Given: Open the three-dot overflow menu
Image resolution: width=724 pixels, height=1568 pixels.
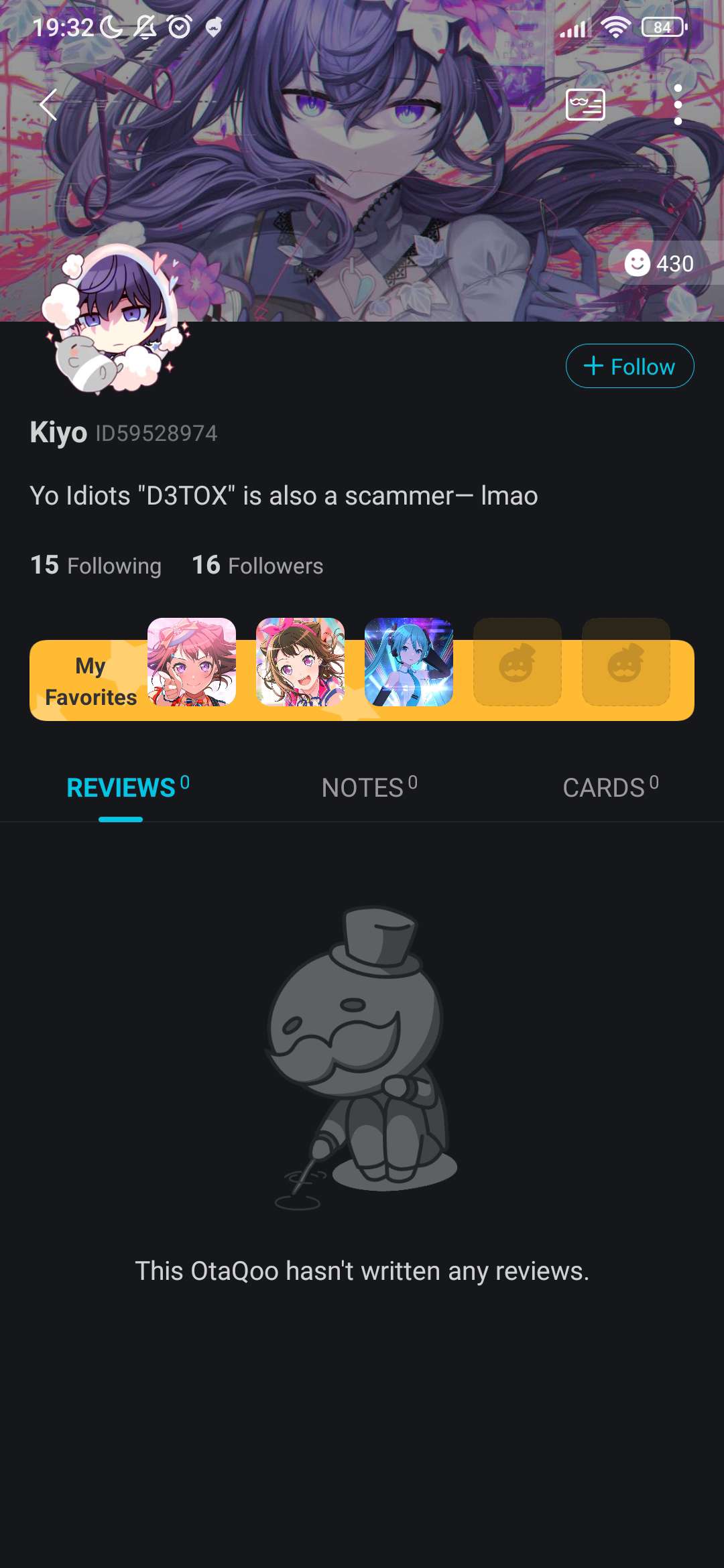Looking at the screenshot, I should point(678,105).
